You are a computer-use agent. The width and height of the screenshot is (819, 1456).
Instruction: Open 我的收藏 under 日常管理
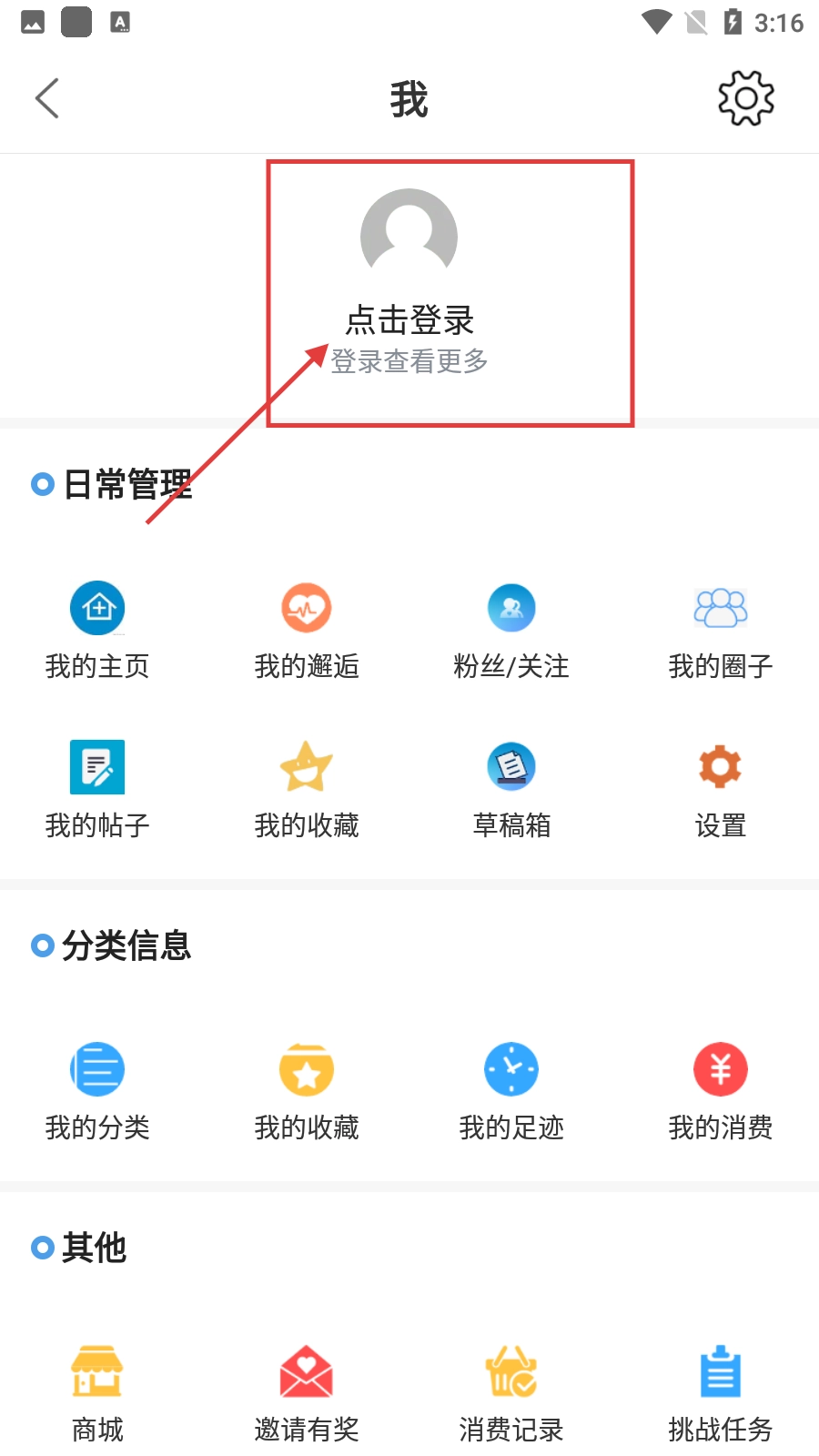[x=307, y=789]
